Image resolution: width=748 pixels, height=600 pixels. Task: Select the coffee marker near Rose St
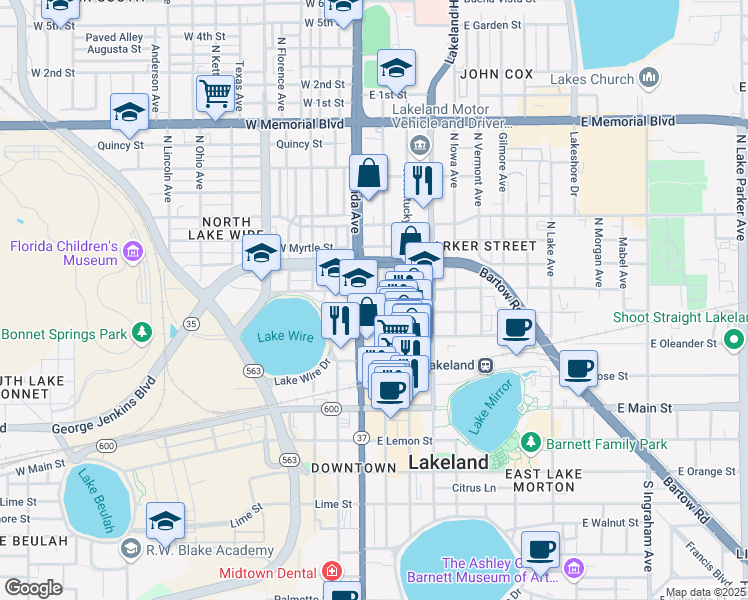coord(579,370)
